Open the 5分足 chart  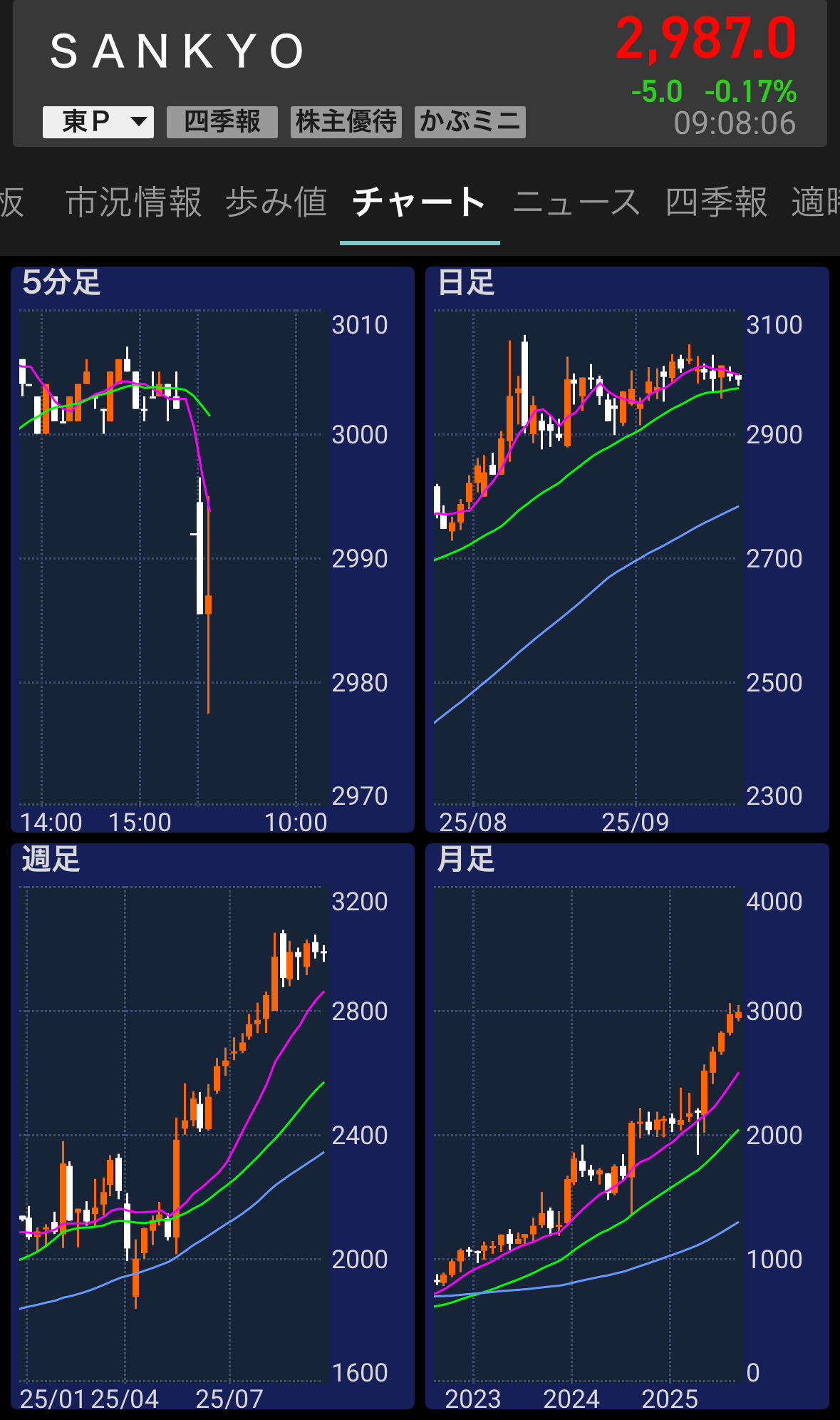pyautogui.click(x=212, y=550)
